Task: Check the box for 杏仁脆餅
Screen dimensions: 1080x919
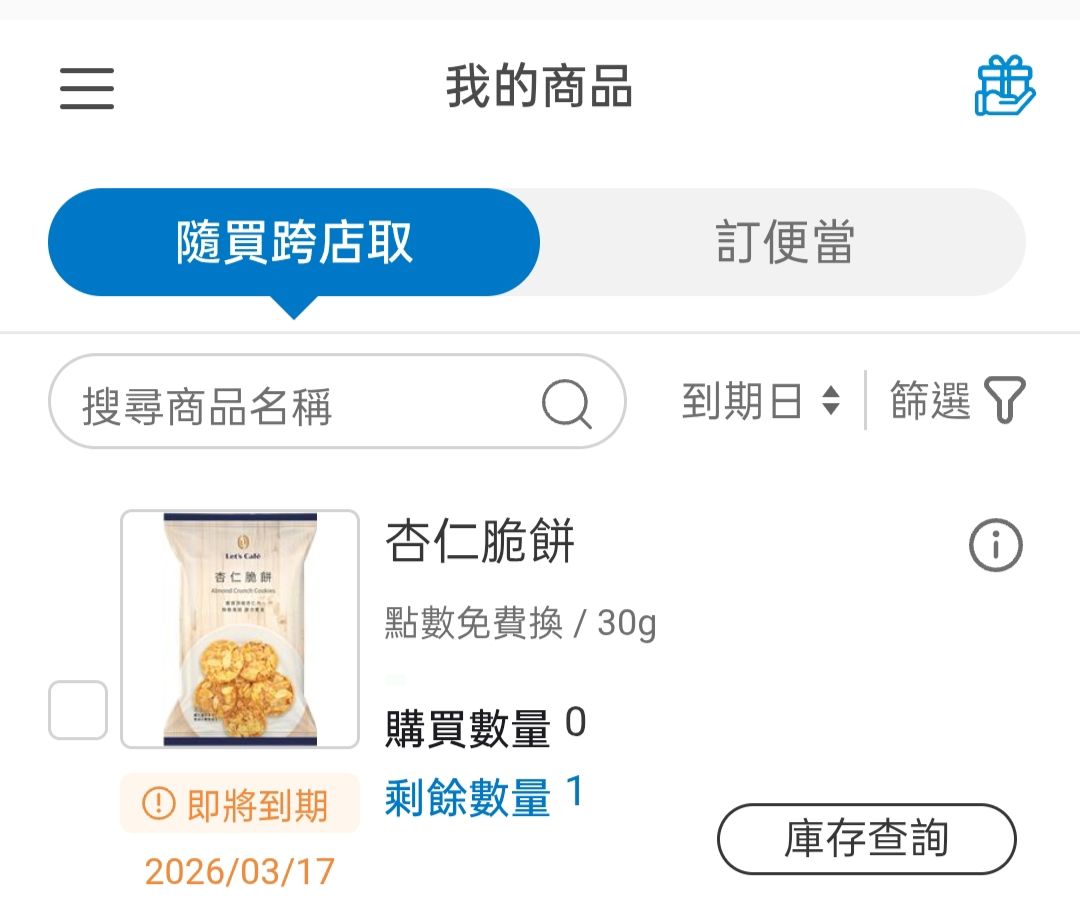Action: tap(78, 710)
